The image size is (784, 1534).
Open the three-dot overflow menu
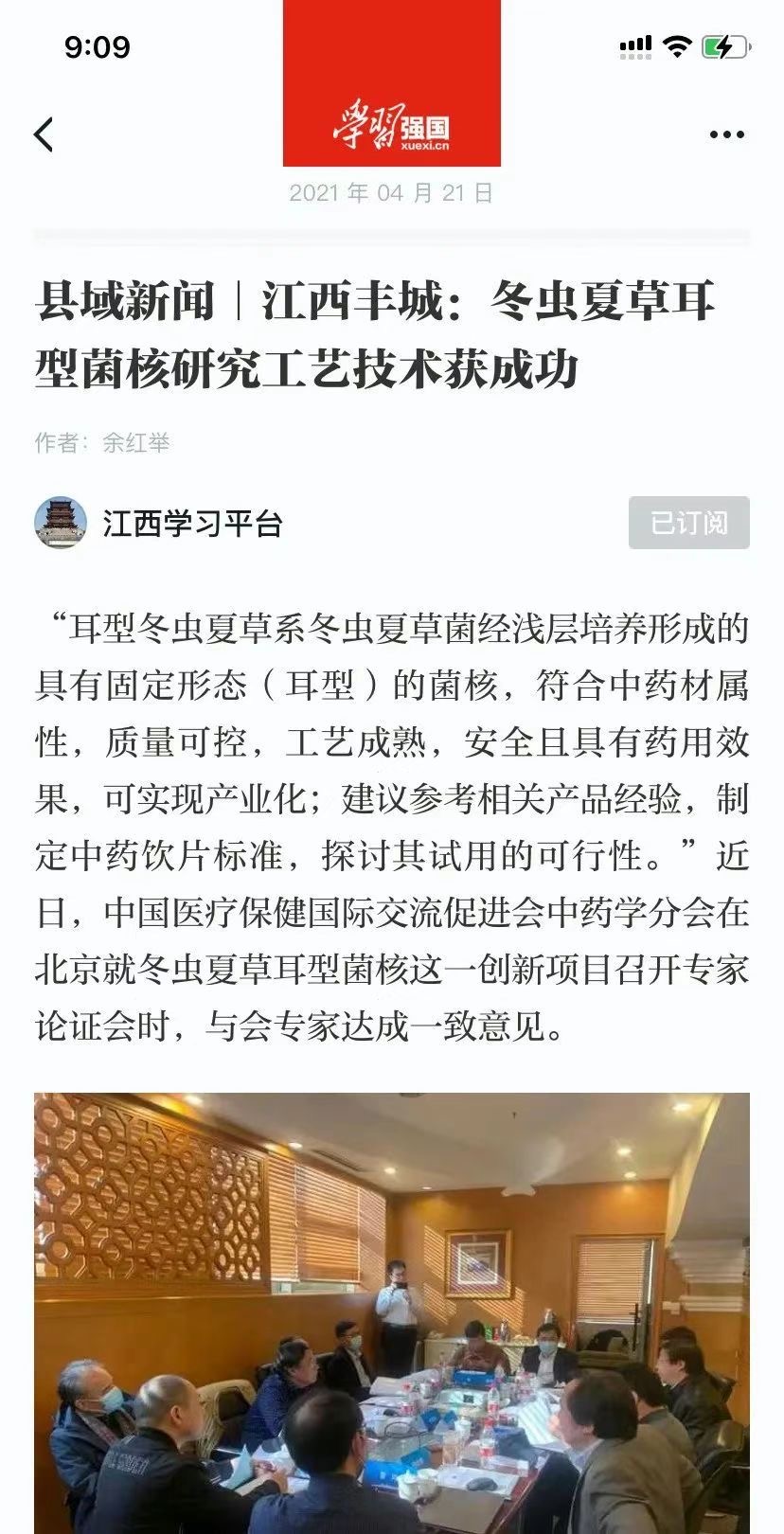point(726,134)
